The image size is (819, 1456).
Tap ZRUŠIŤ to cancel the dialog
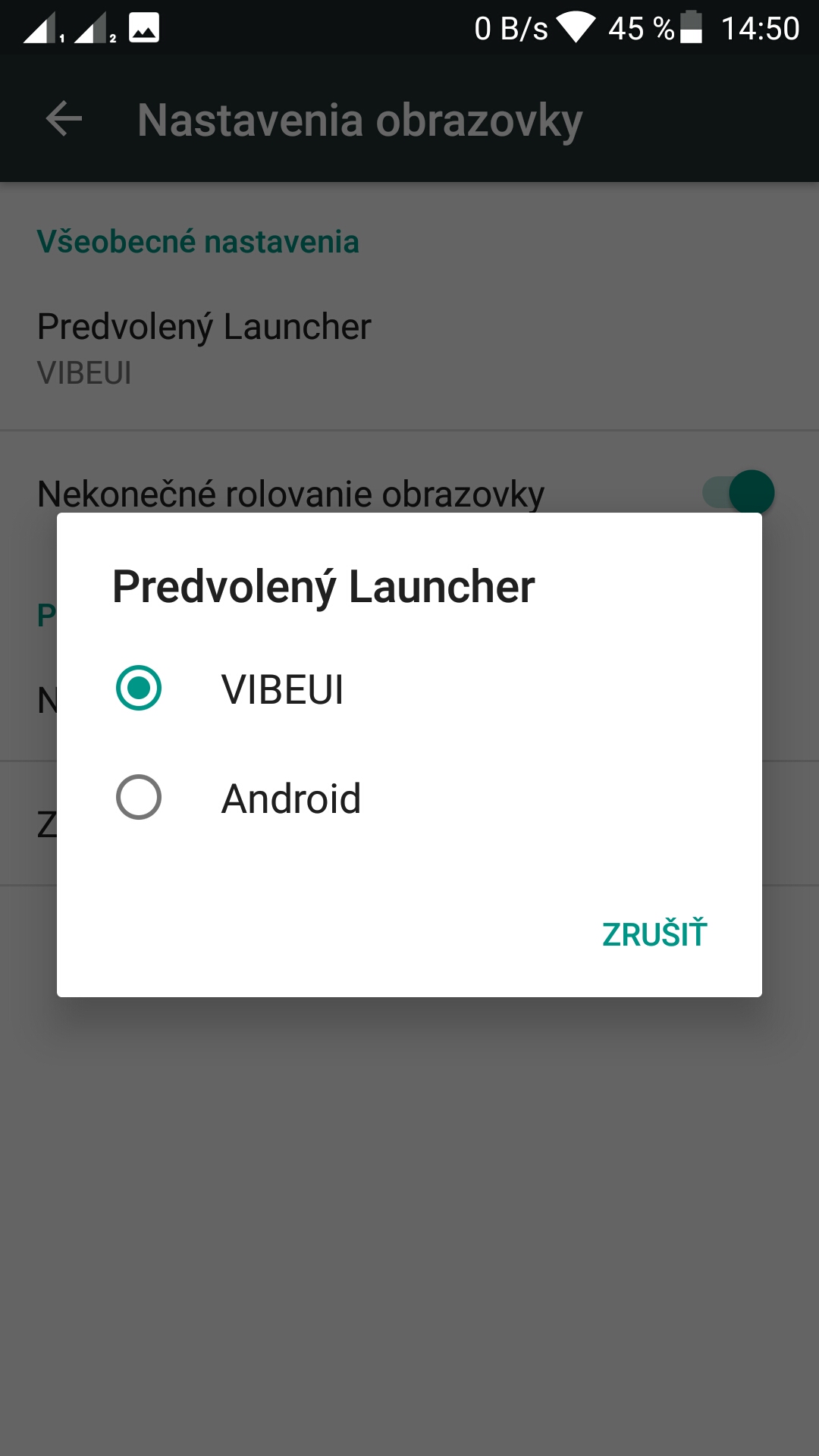point(654,934)
